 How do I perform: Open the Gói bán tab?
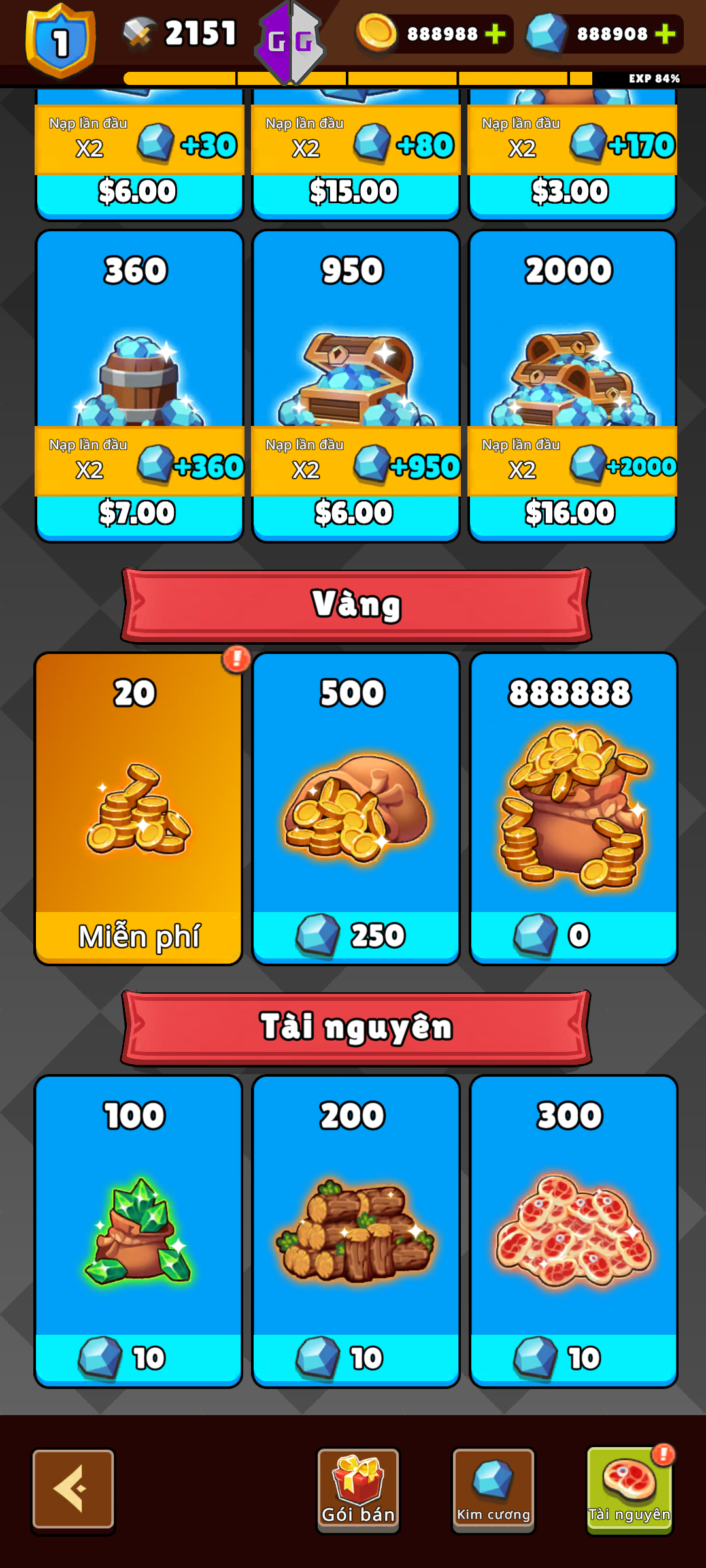358,1490
